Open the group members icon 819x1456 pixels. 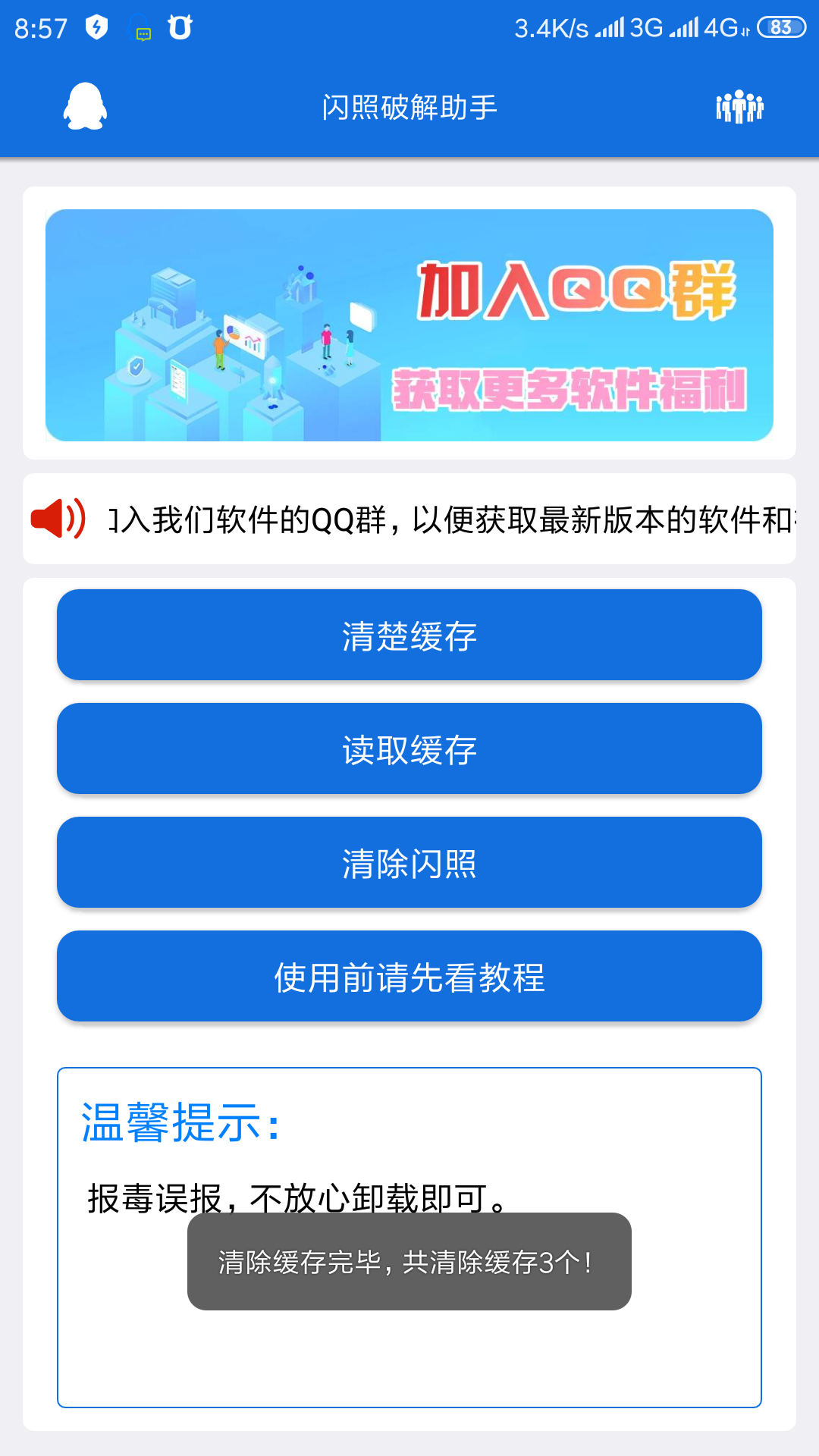(739, 107)
